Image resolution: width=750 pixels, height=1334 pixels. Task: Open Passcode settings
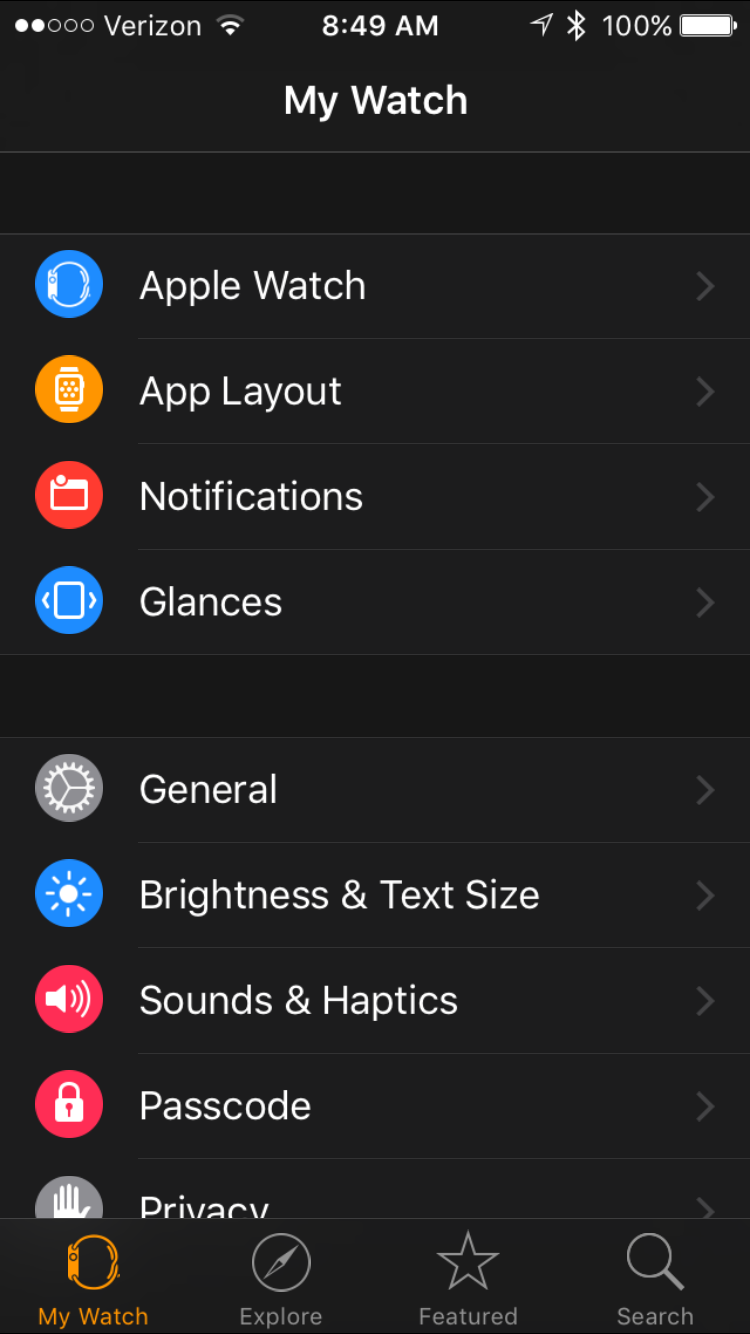point(375,1106)
